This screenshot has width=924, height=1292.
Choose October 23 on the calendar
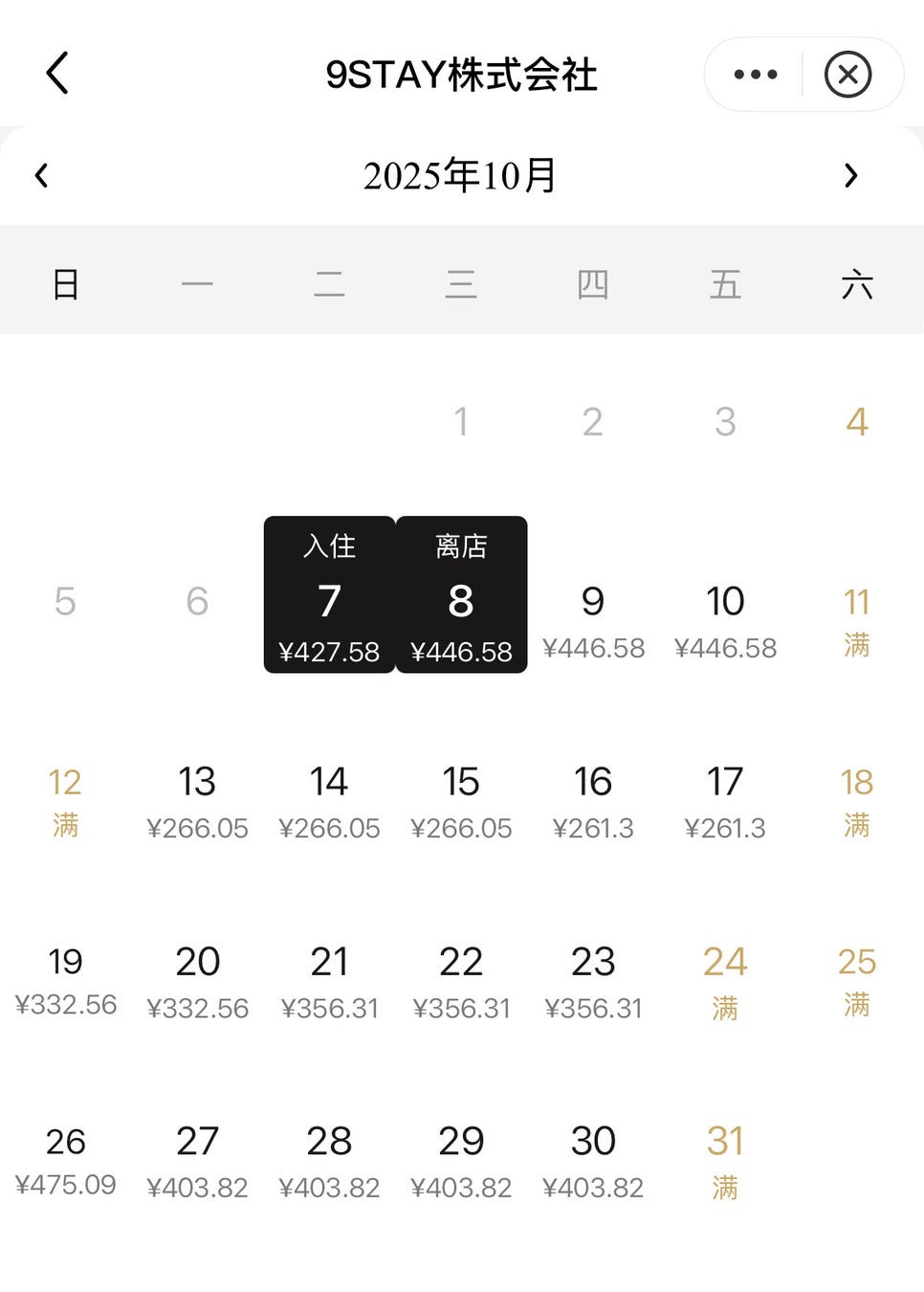(593, 979)
